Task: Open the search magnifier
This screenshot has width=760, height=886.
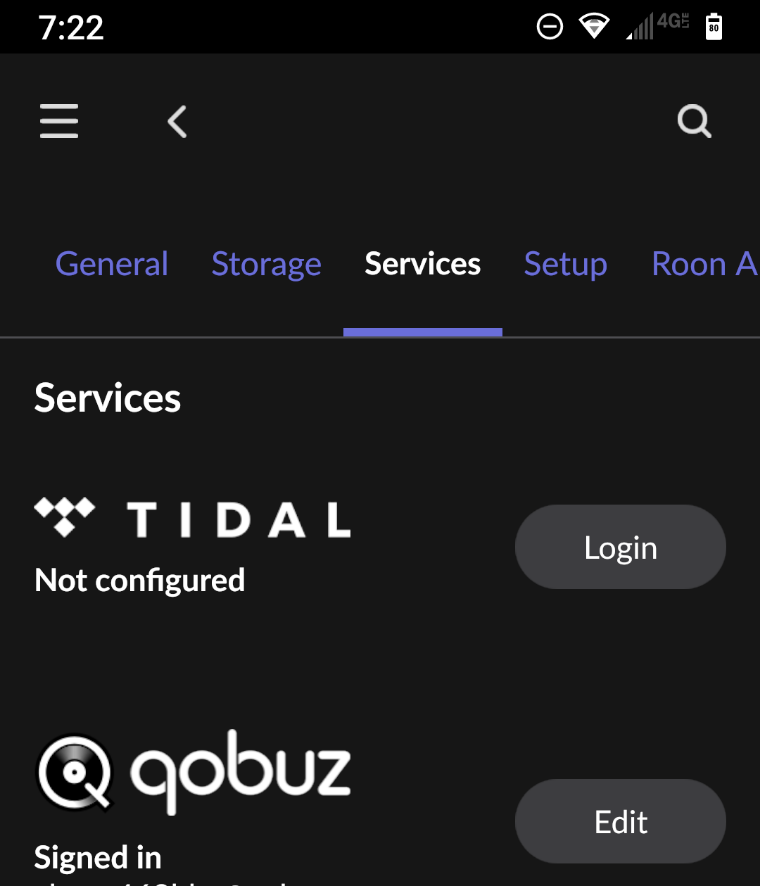Action: coord(694,122)
